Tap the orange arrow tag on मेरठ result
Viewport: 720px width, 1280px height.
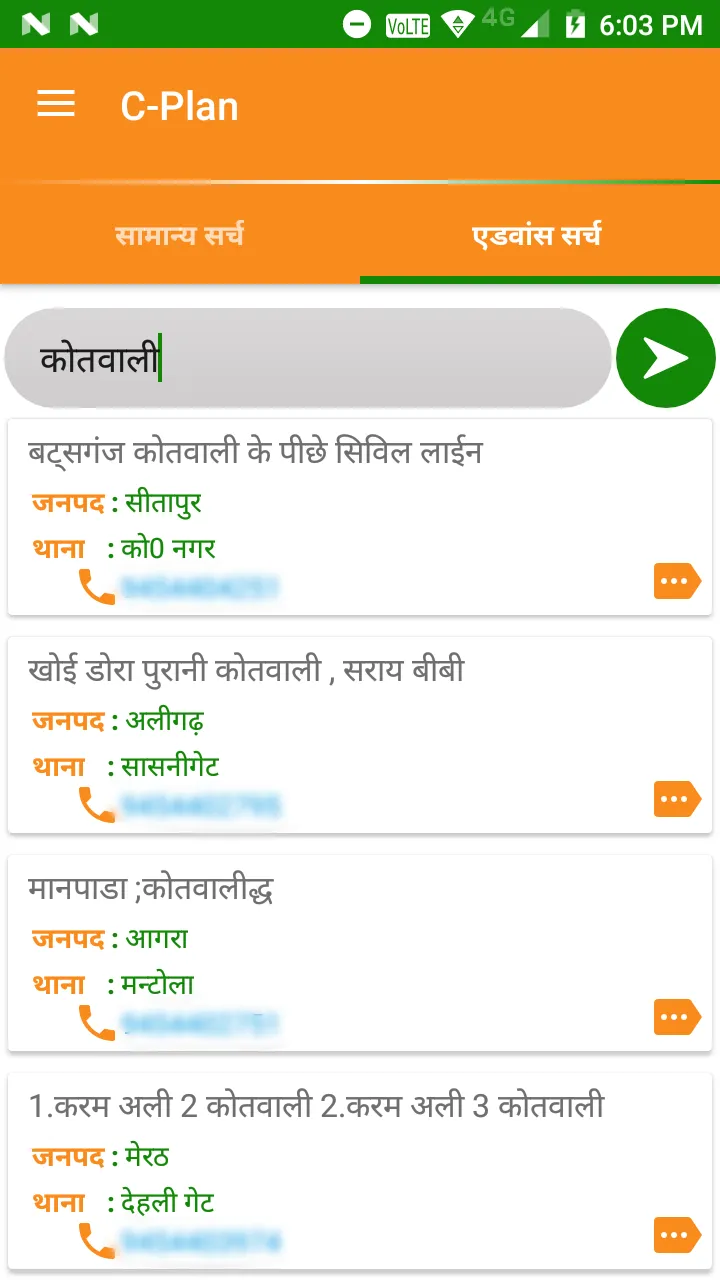click(x=677, y=1235)
